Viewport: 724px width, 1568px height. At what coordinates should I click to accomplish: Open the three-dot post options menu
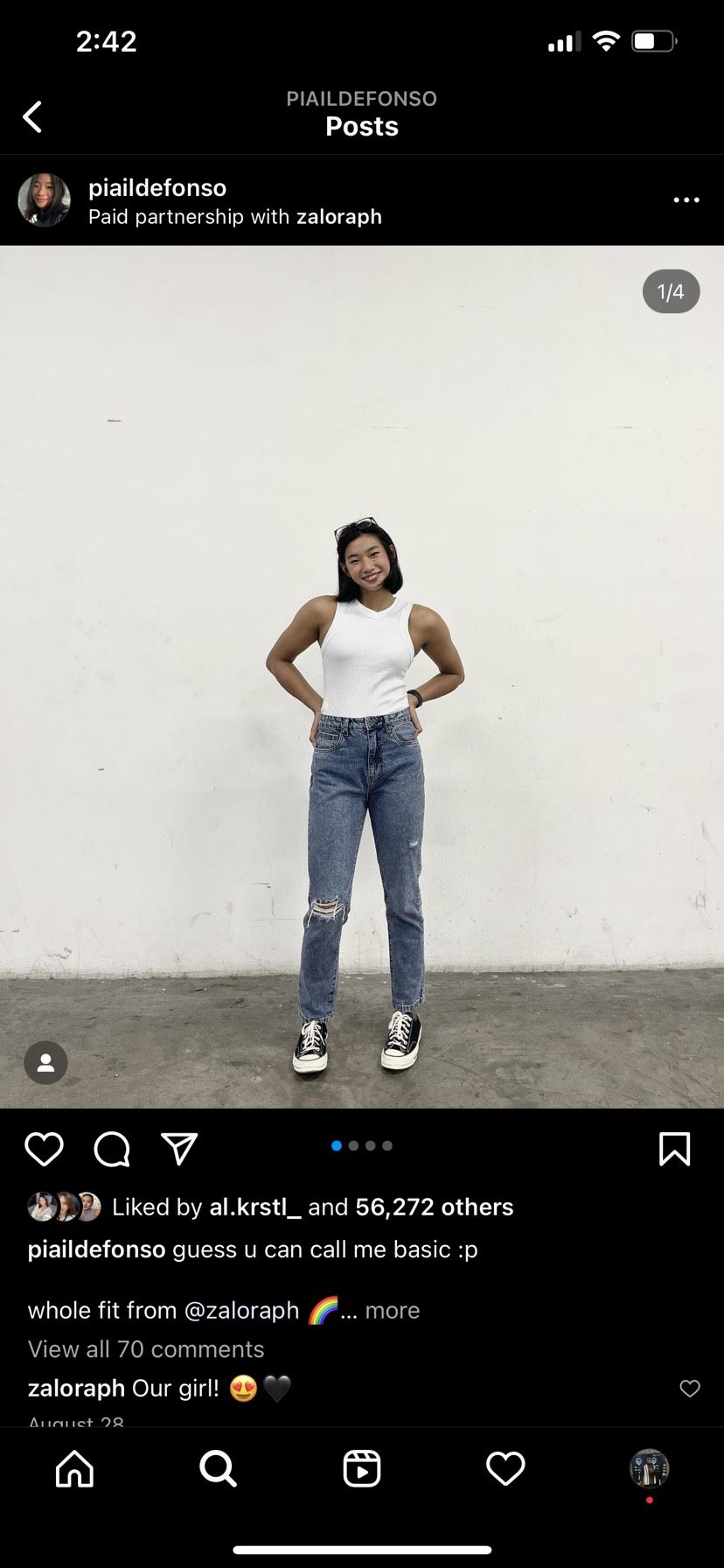pyautogui.click(x=686, y=200)
